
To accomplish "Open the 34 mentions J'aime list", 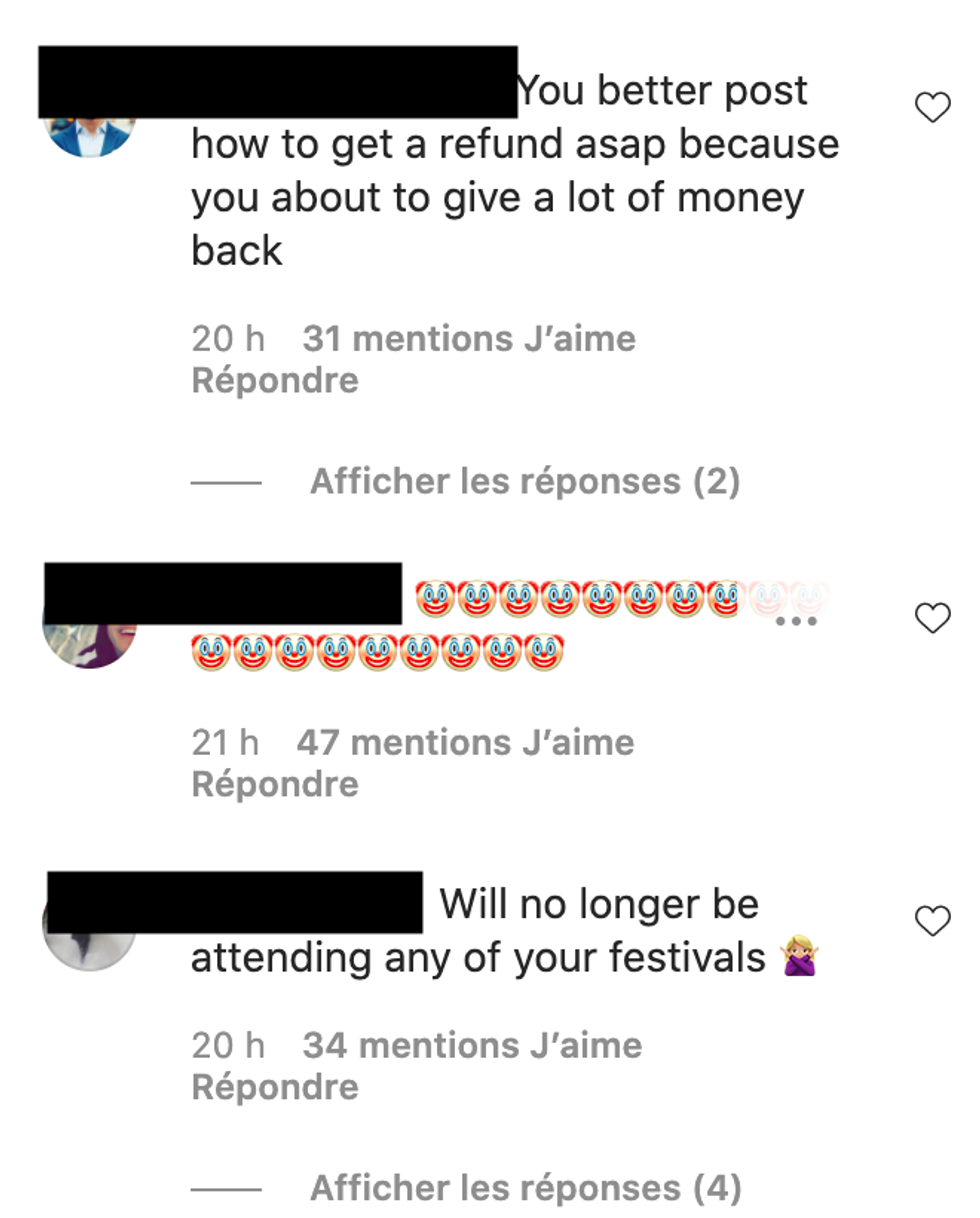I will click(x=471, y=1046).
